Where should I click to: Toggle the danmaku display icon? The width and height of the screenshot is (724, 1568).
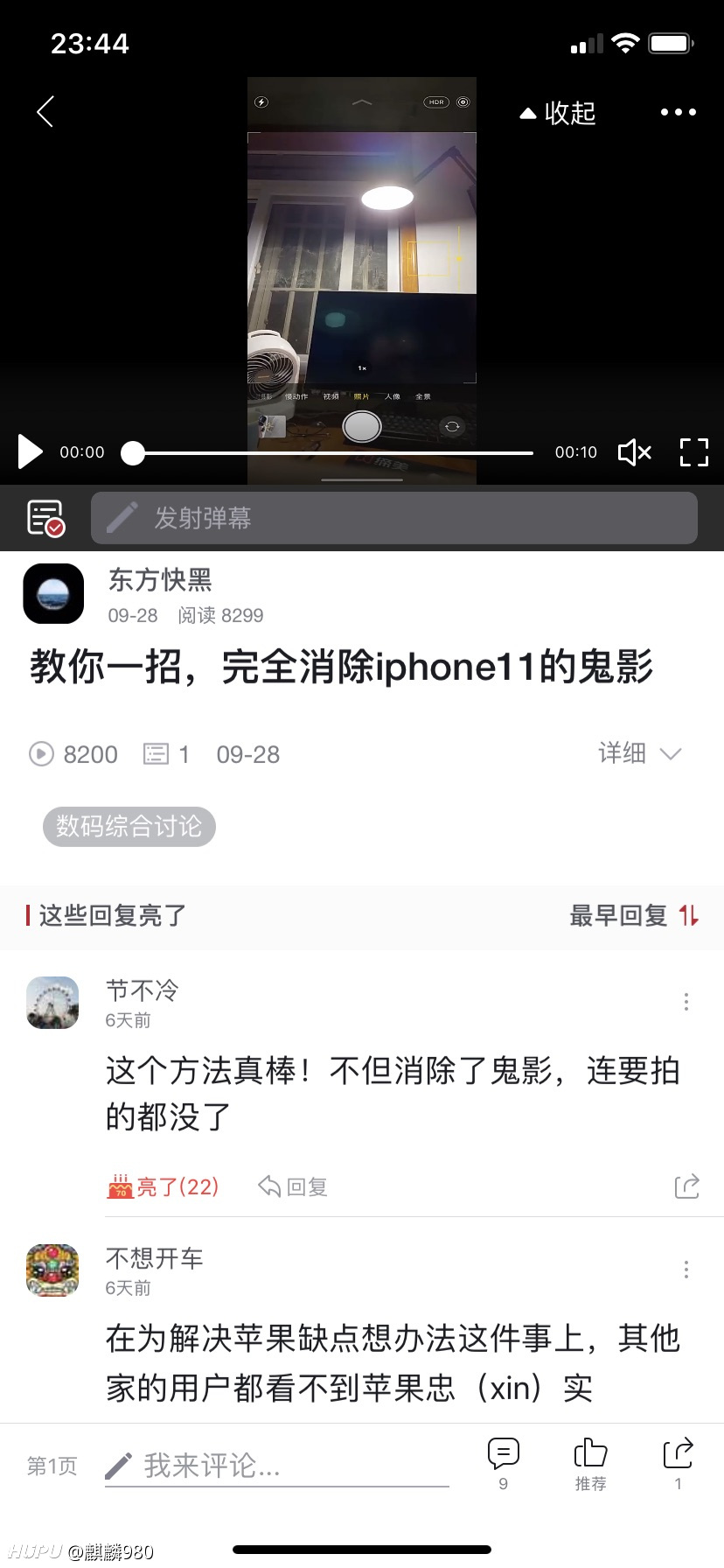[45, 518]
